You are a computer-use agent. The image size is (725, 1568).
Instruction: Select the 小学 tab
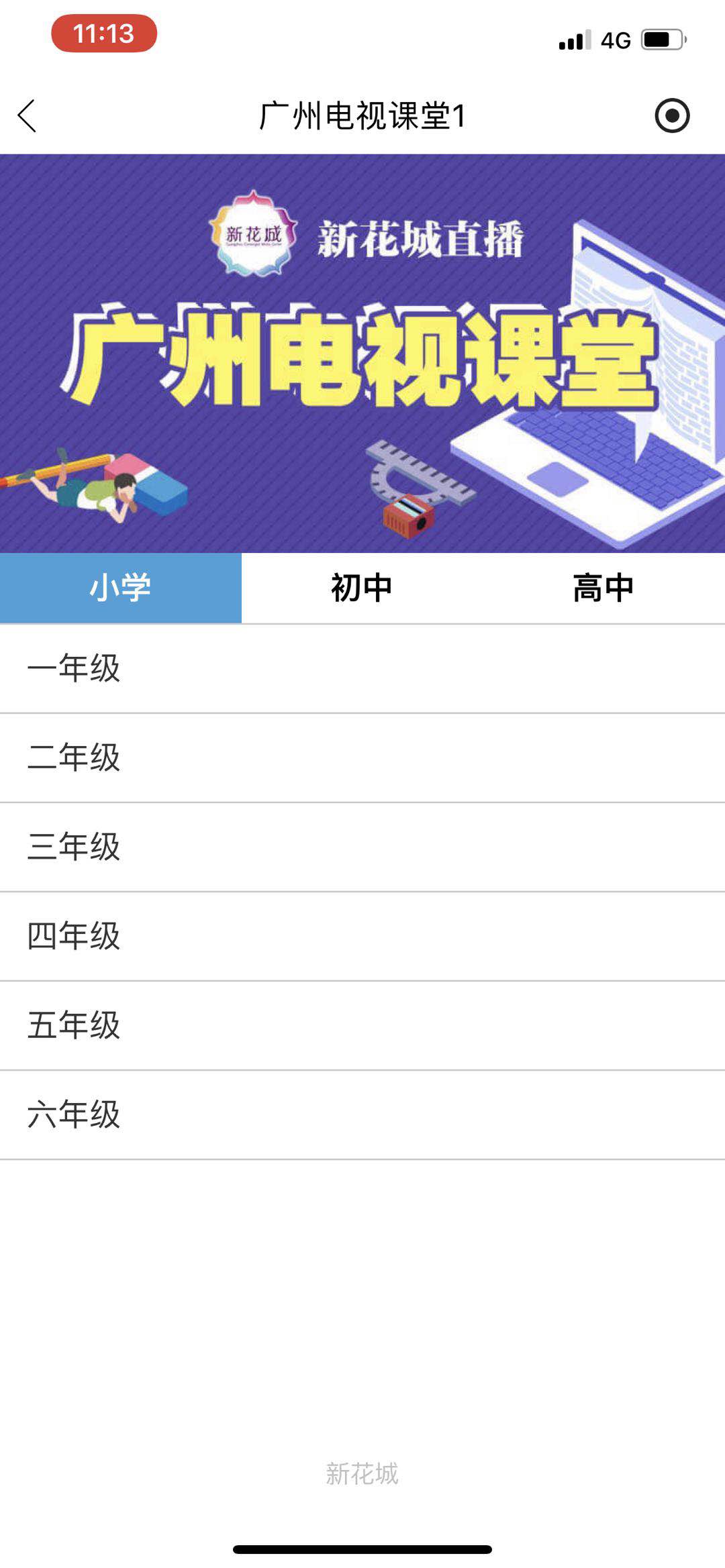click(121, 588)
